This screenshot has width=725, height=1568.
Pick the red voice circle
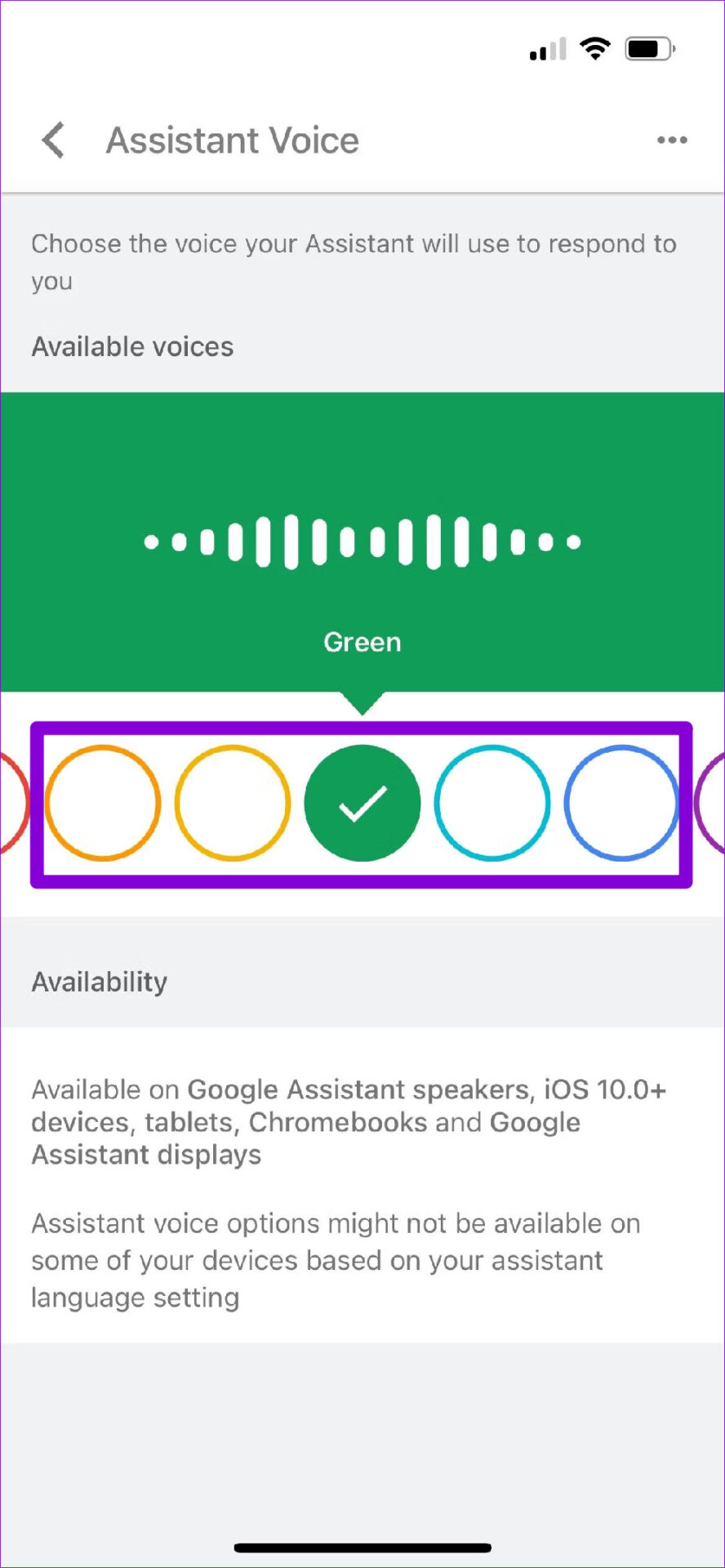coord(13,803)
